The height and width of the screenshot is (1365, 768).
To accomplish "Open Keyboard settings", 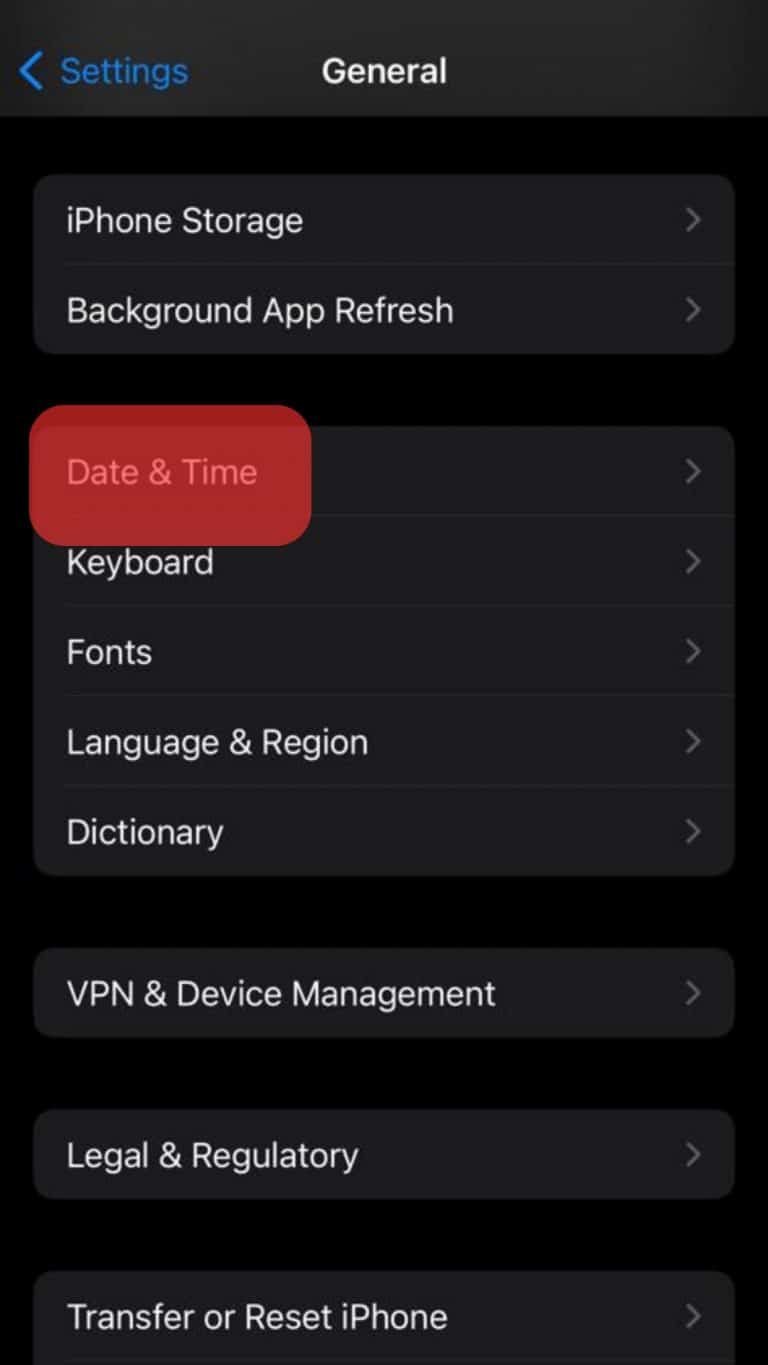I will click(384, 562).
